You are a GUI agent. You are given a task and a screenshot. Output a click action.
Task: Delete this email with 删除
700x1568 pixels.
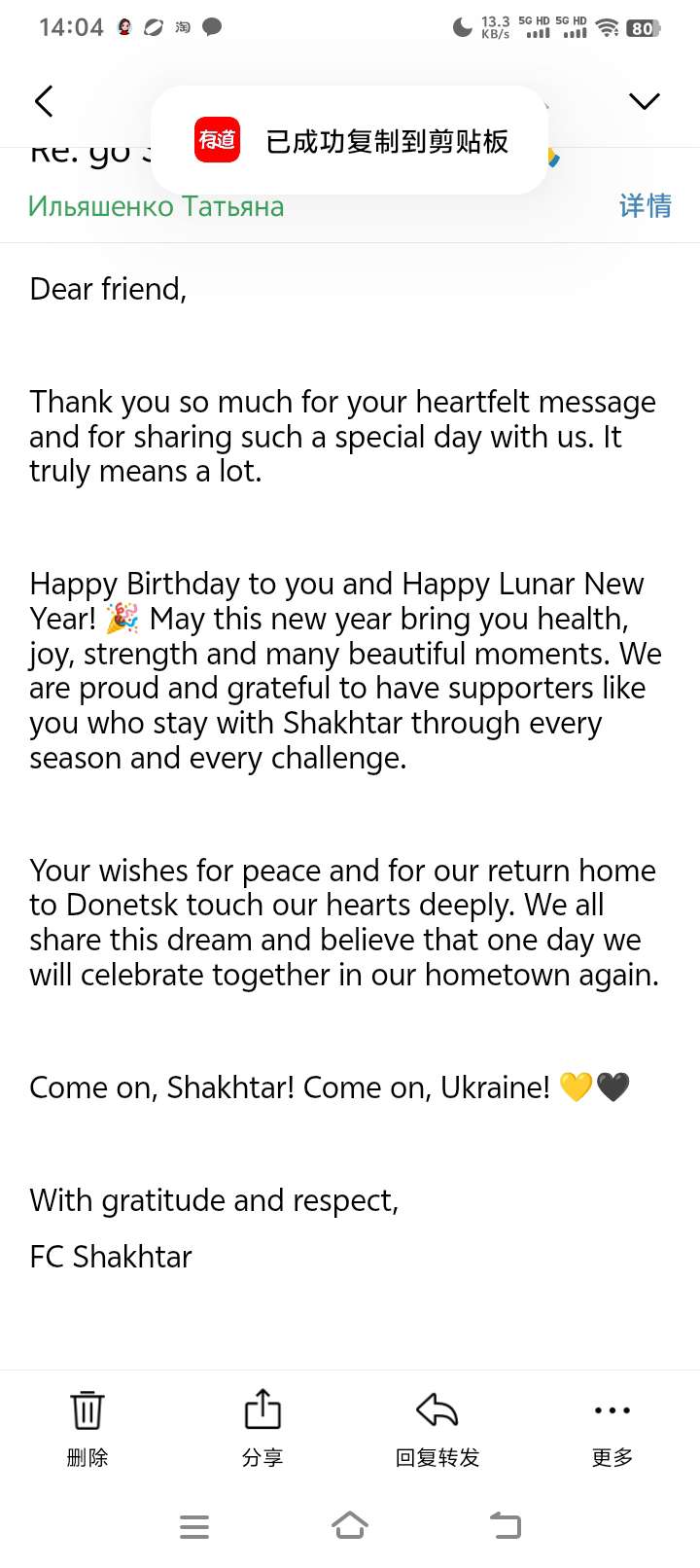pos(87,1427)
